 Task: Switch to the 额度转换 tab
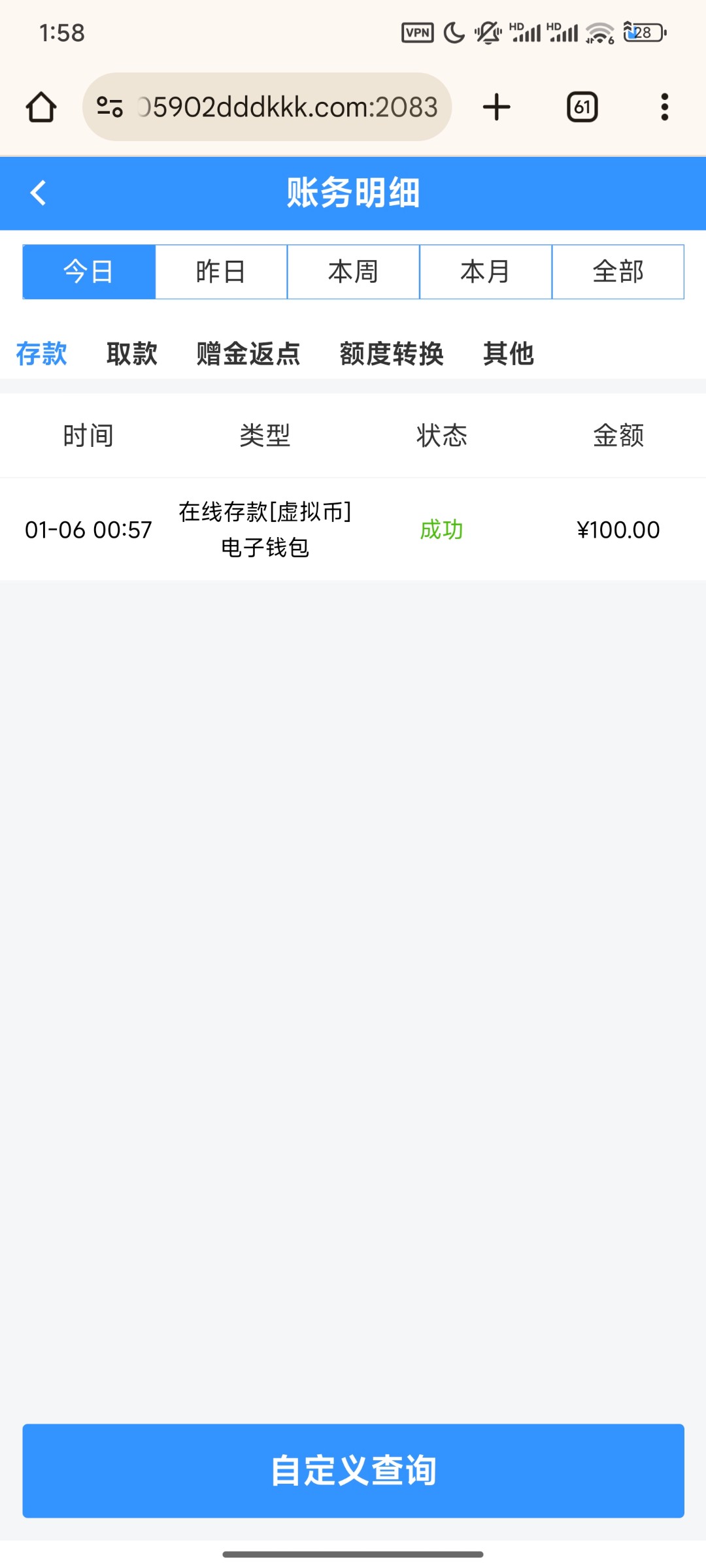392,353
